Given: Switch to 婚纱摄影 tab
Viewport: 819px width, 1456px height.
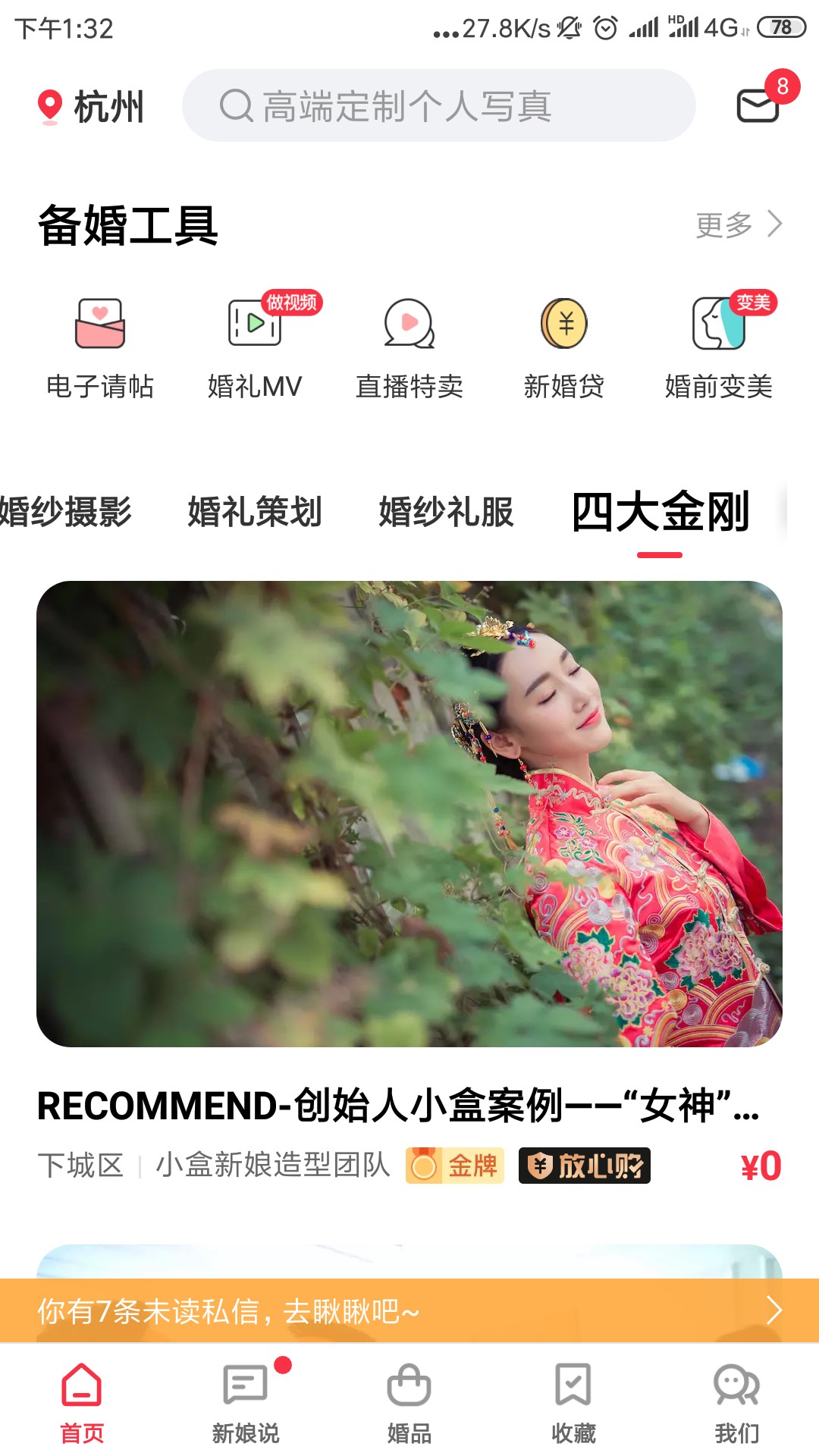Looking at the screenshot, I should 65,512.
